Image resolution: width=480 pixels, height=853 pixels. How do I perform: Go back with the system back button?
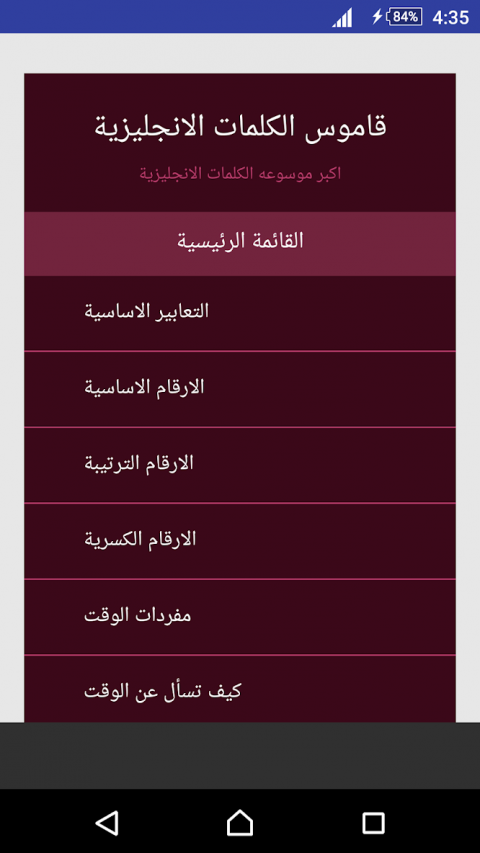(x=107, y=822)
